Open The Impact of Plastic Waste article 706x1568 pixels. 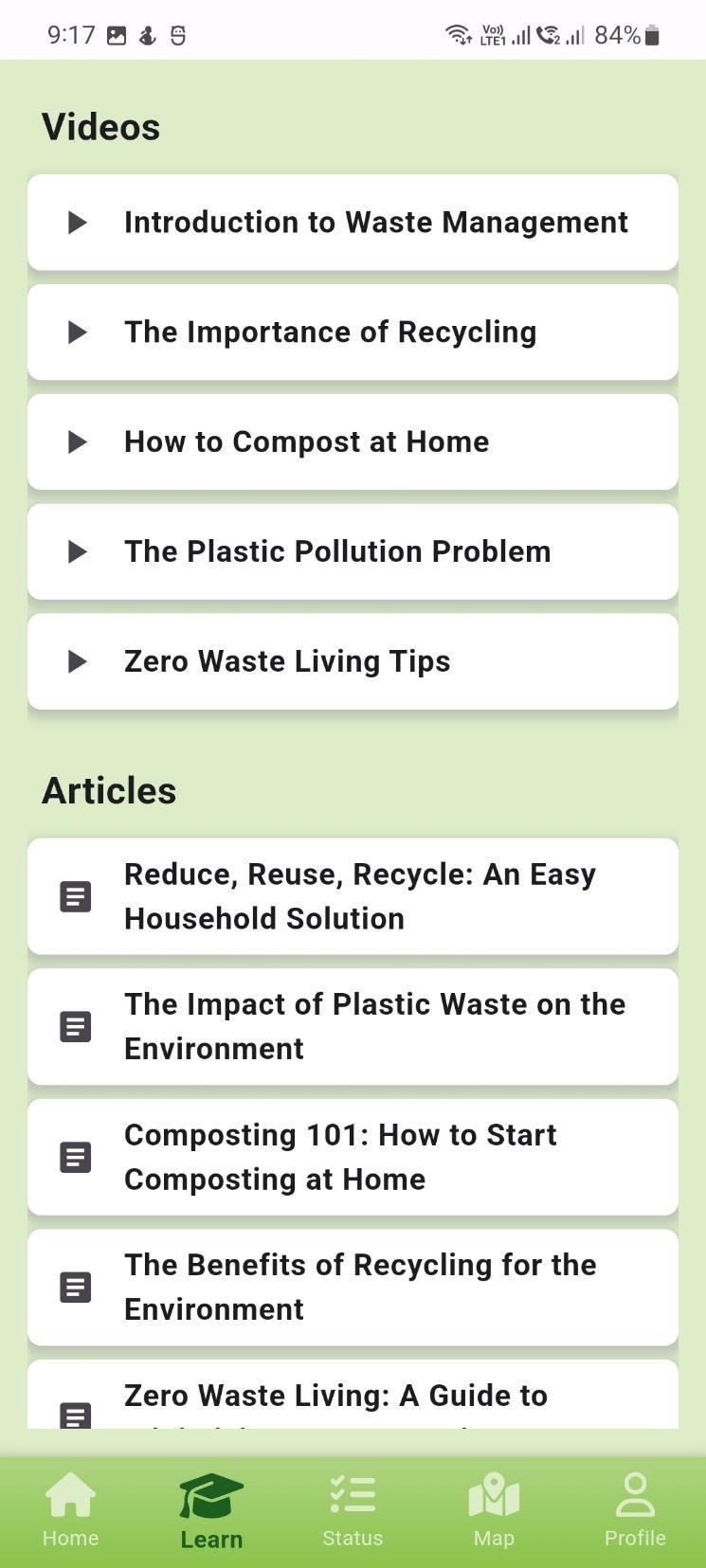click(353, 1026)
